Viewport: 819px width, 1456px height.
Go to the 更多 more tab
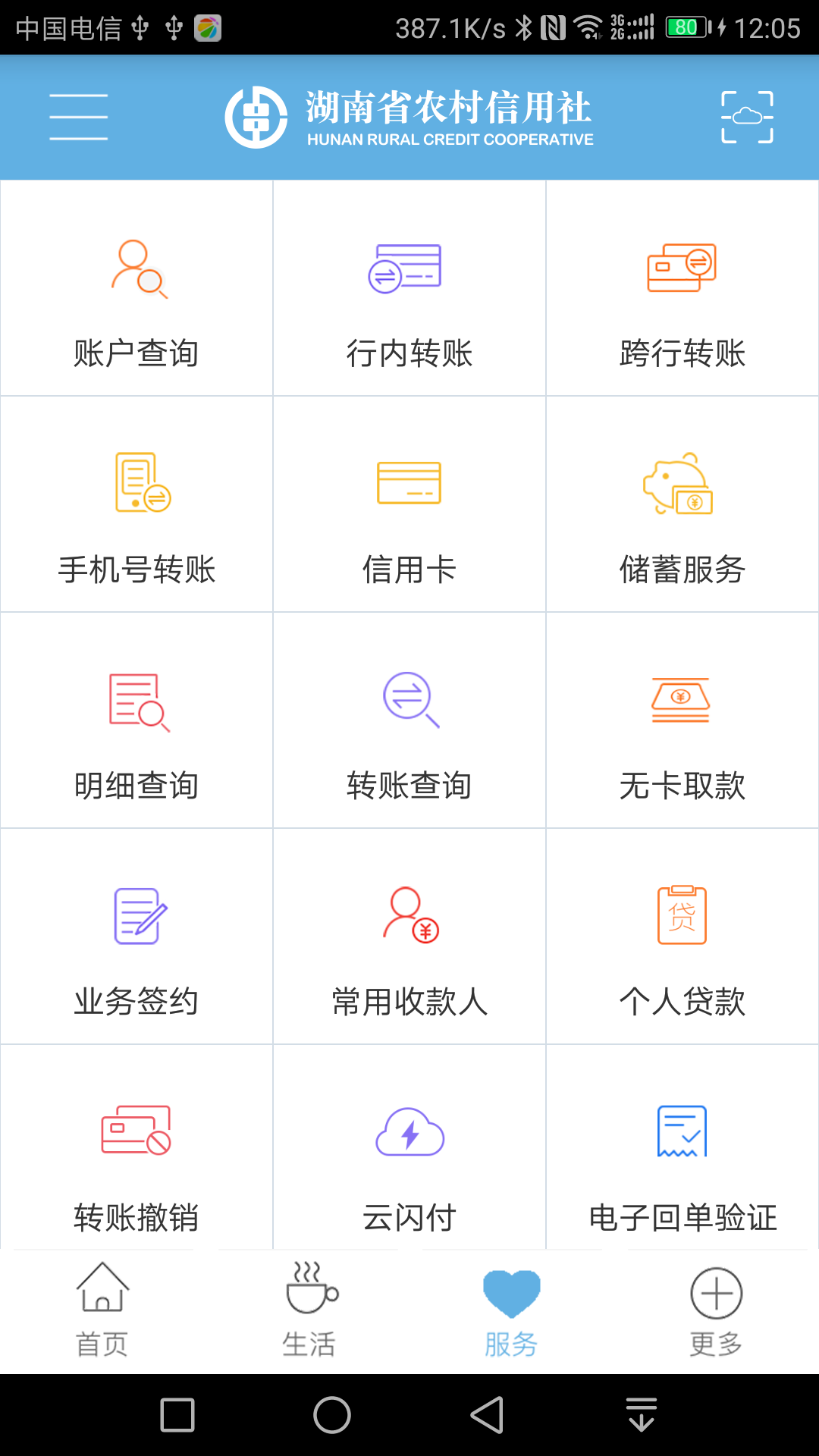(x=716, y=1310)
